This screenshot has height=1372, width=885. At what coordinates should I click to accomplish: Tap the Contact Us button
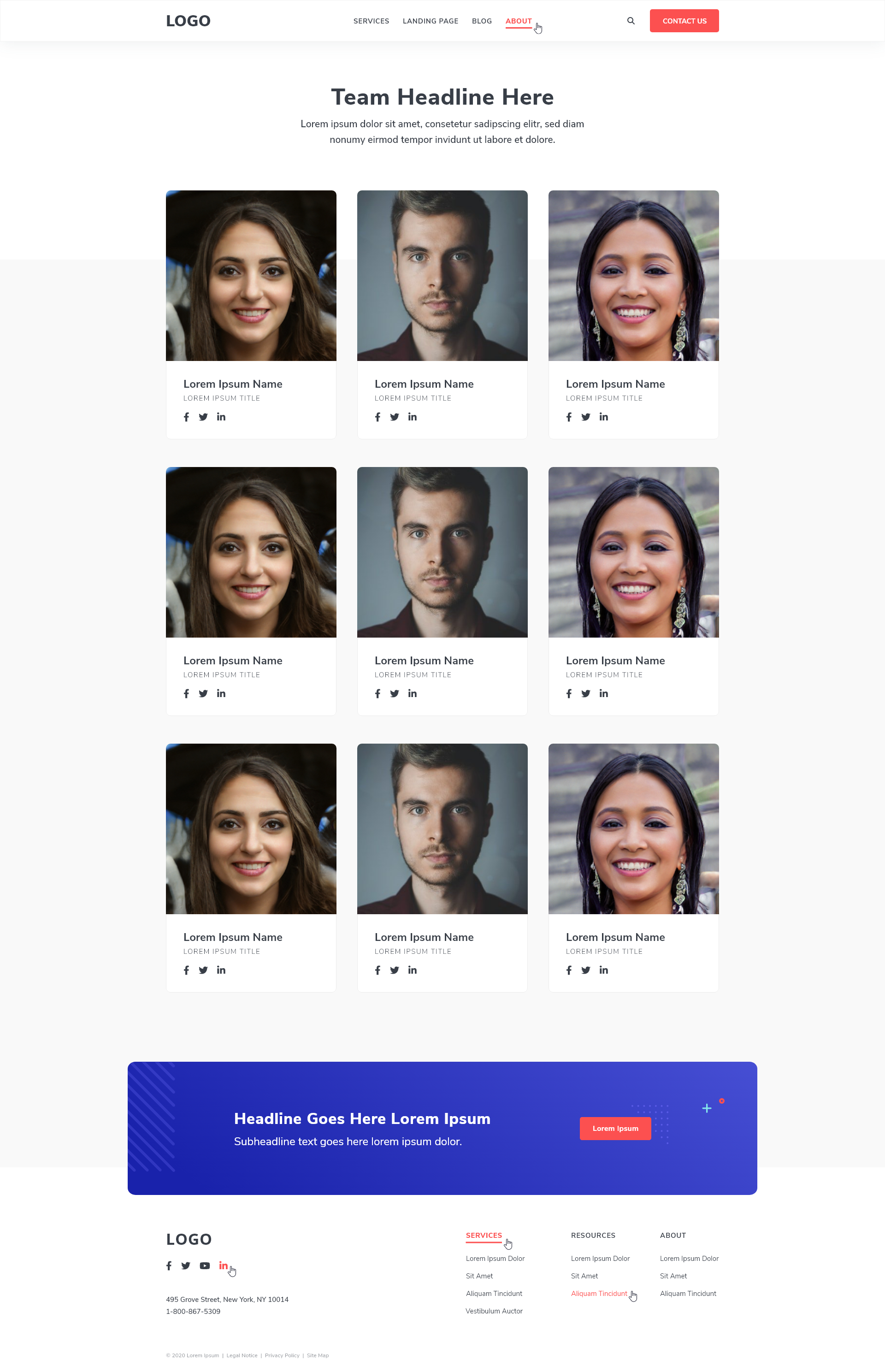(x=684, y=21)
